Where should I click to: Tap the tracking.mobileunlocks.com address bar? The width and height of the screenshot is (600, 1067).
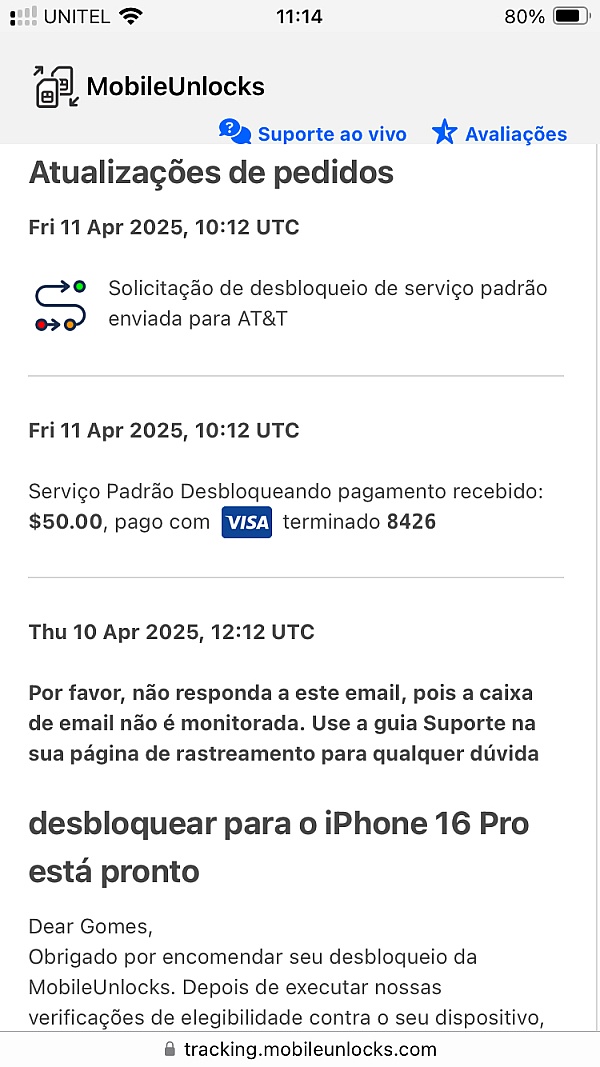pyautogui.click(x=300, y=1049)
